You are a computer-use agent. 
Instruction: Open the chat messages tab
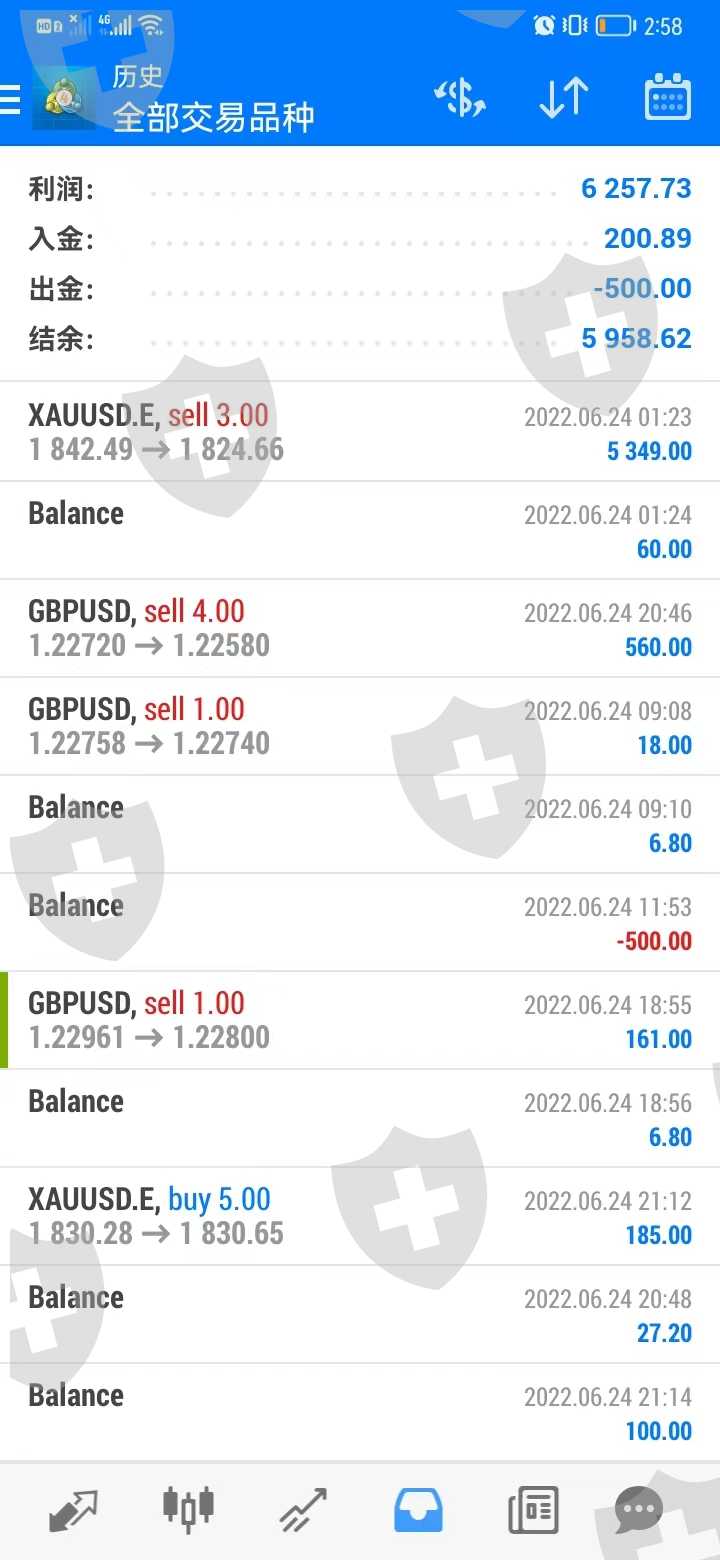pos(639,1510)
